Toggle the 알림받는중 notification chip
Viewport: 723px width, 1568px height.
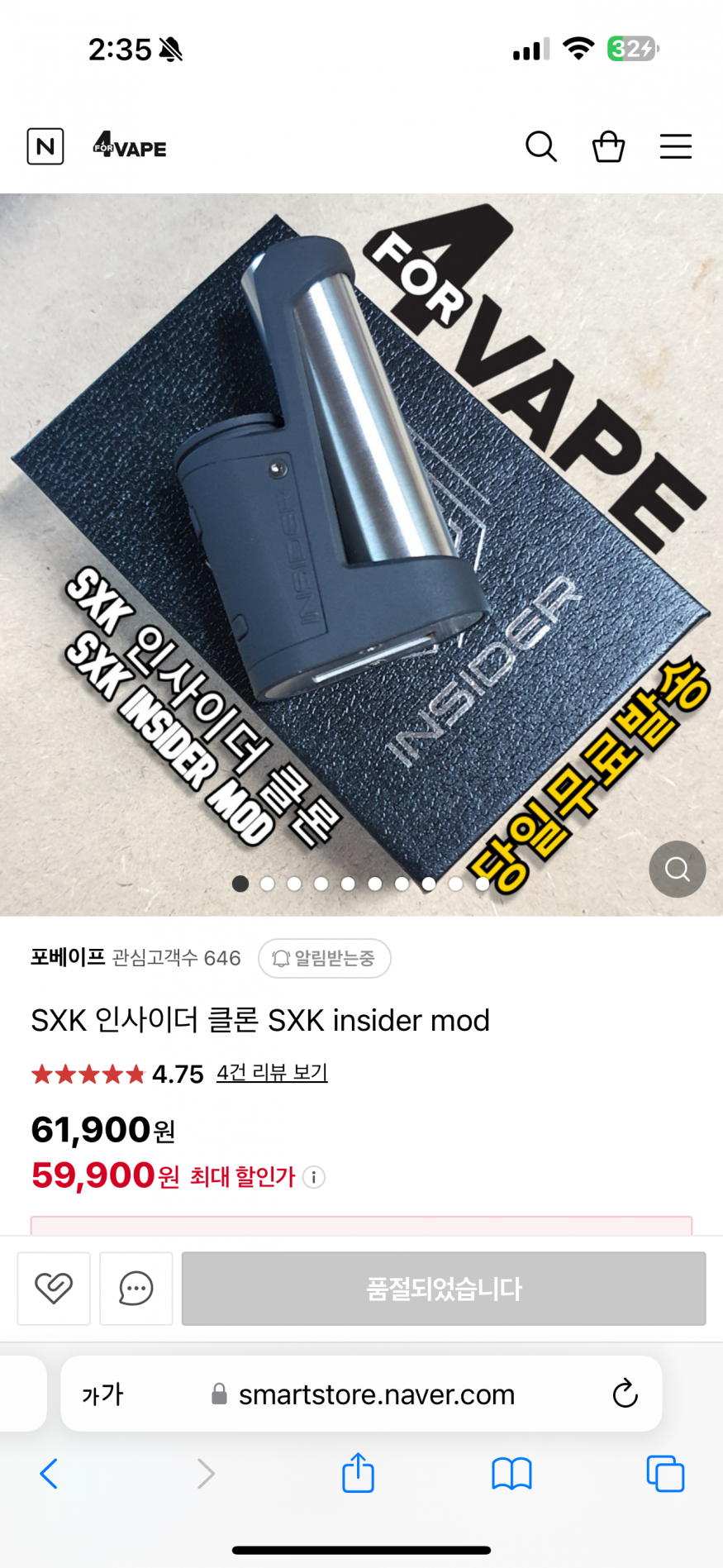click(x=324, y=958)
